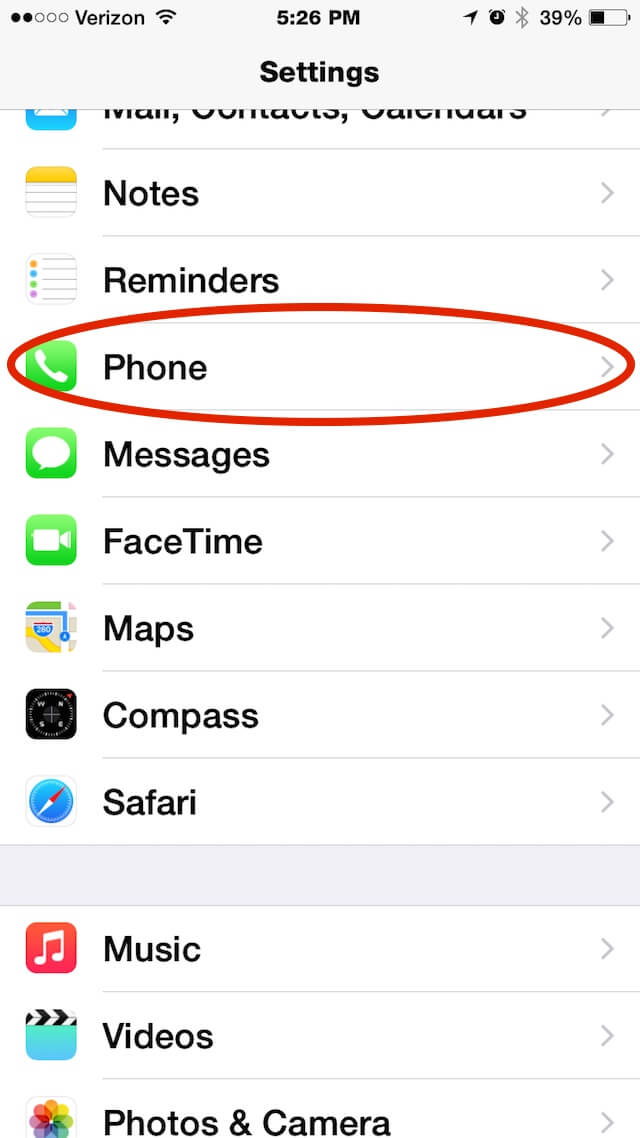Tap the Safari settings row

click(x=320, y=802)
